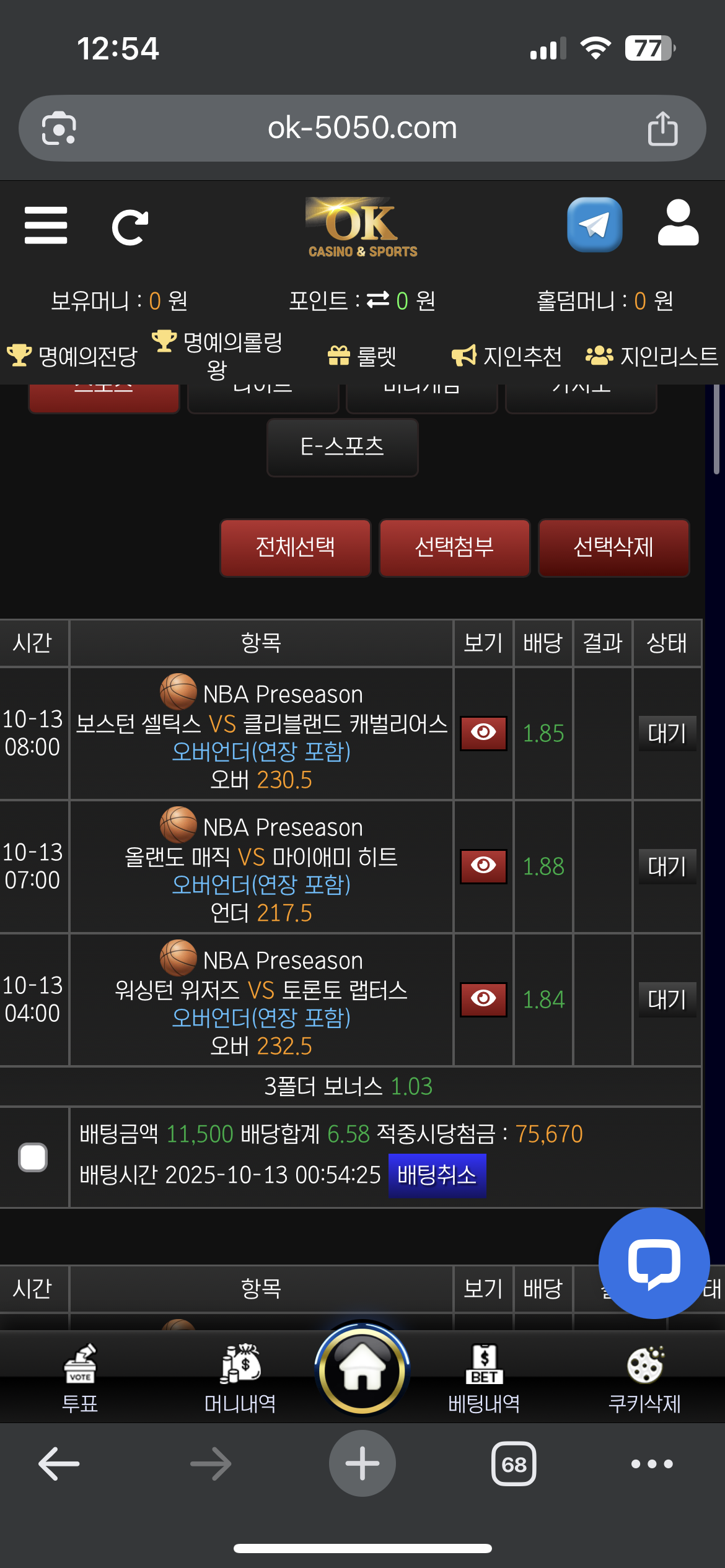Image resolution: width=725 pixels, height=1568 pixels.
Task: Open the 룰렛 roulette link
Action: coord(362,356)
